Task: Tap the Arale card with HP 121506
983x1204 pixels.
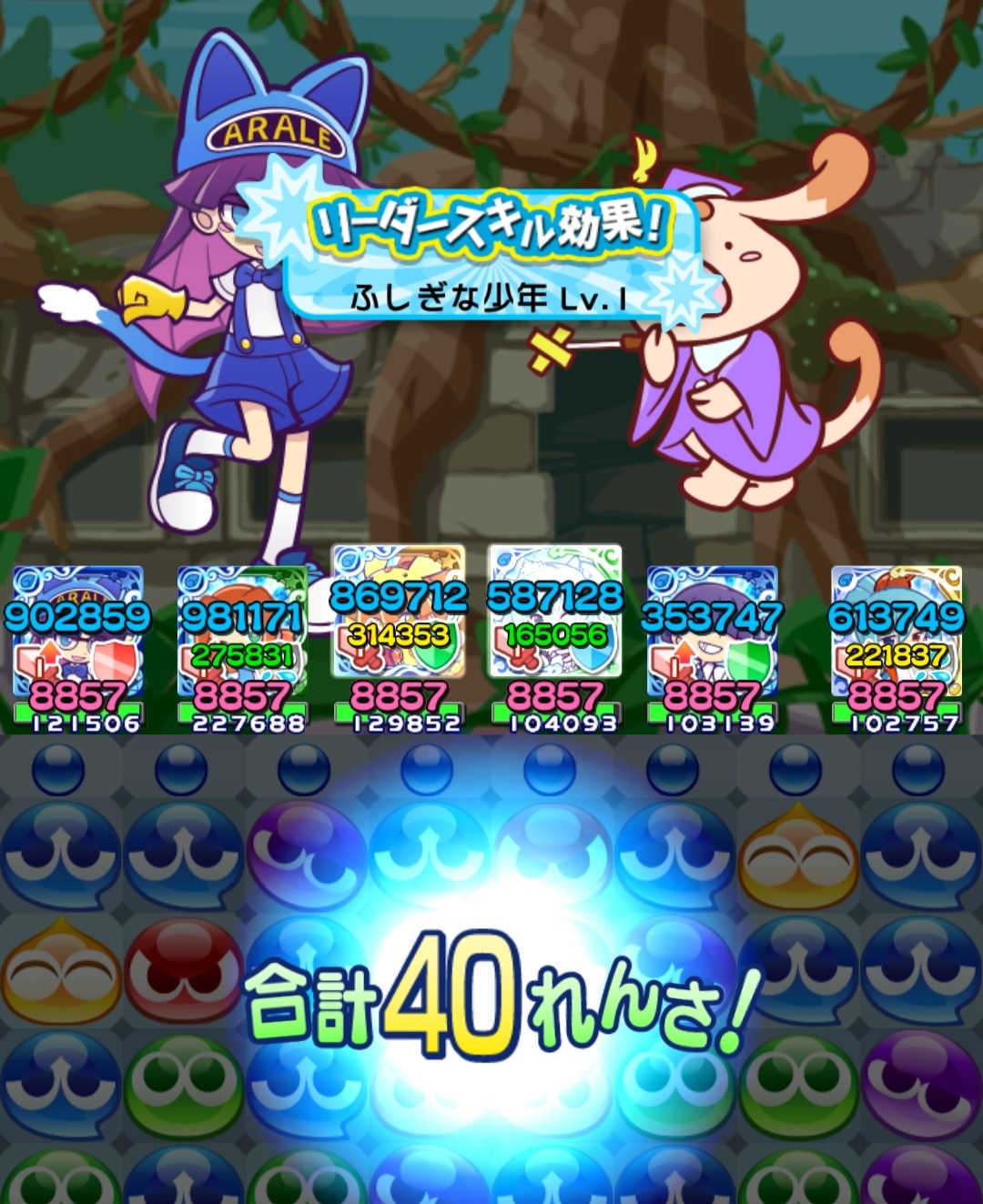Action: pyautogui.click(x=77, y=637)
